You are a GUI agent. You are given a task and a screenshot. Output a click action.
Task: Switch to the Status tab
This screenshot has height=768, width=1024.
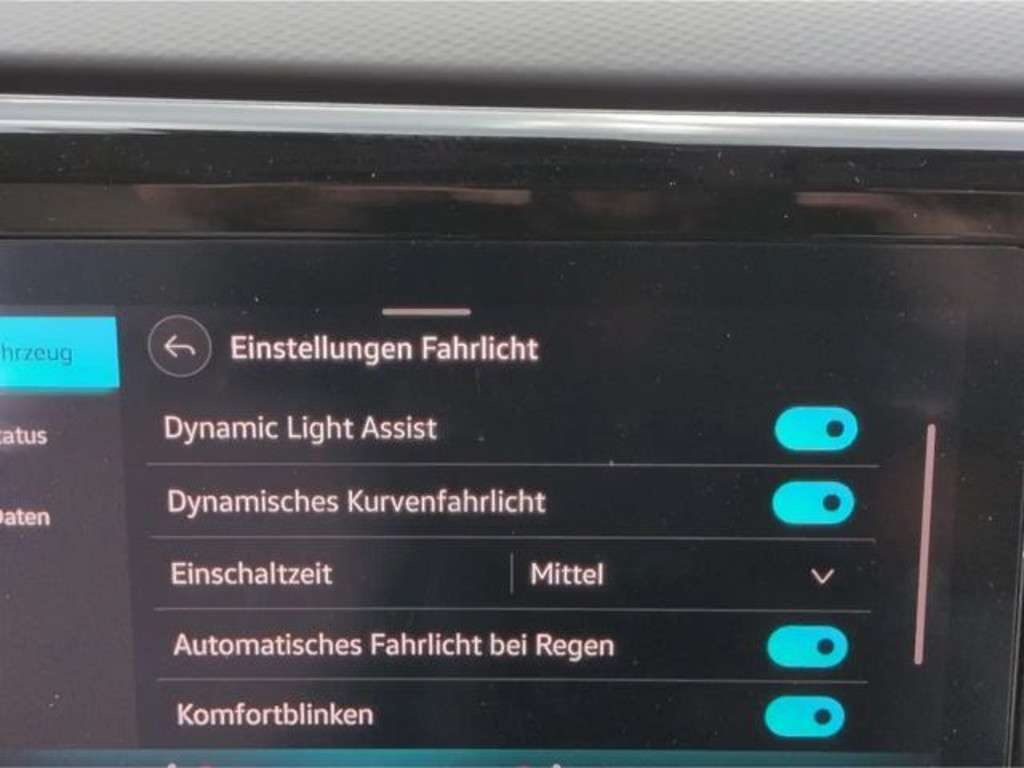coord(25,436)
